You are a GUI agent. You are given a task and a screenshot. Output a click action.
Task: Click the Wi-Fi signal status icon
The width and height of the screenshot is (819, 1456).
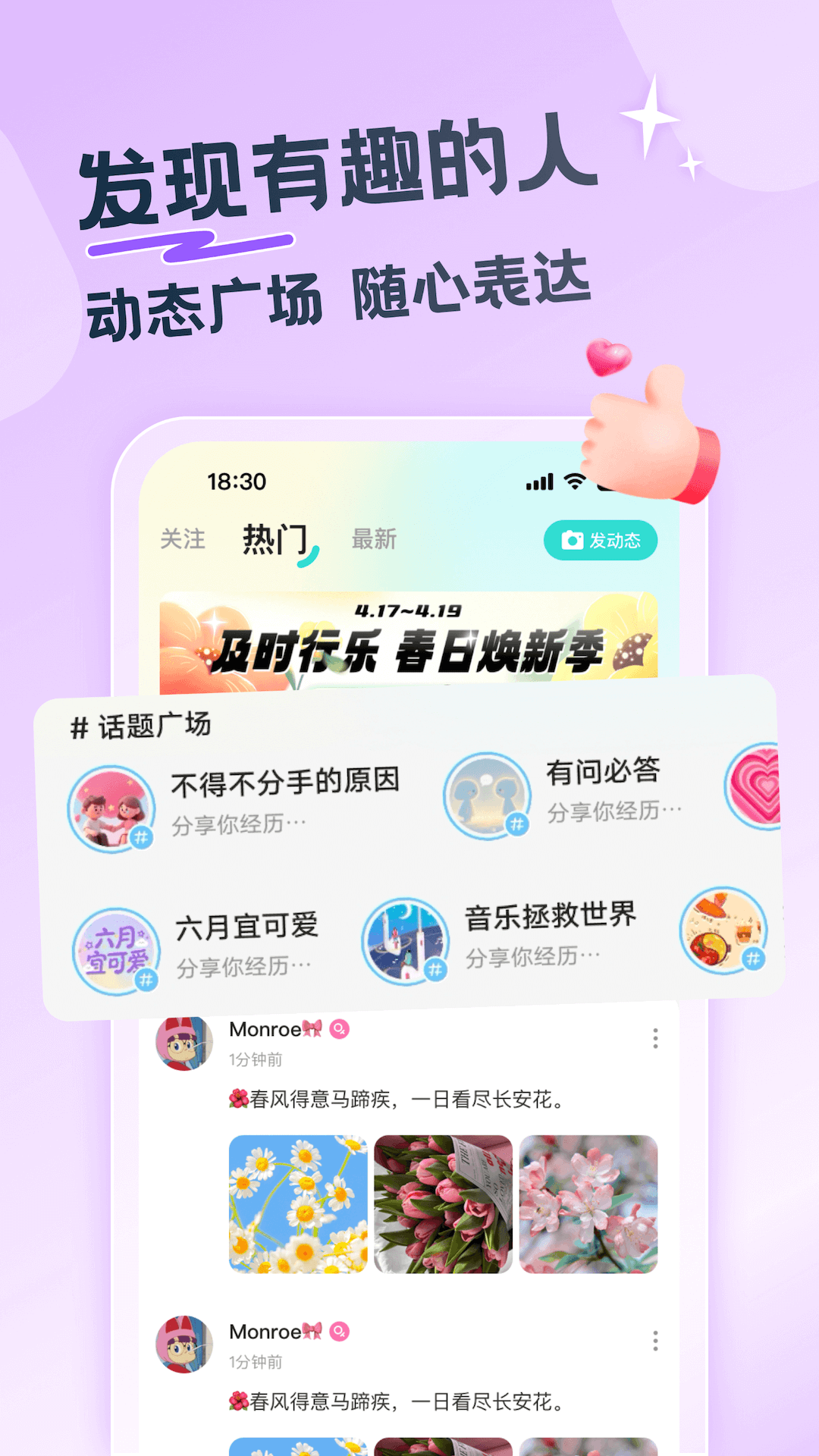pyautogui.click(x=574, y=480)
